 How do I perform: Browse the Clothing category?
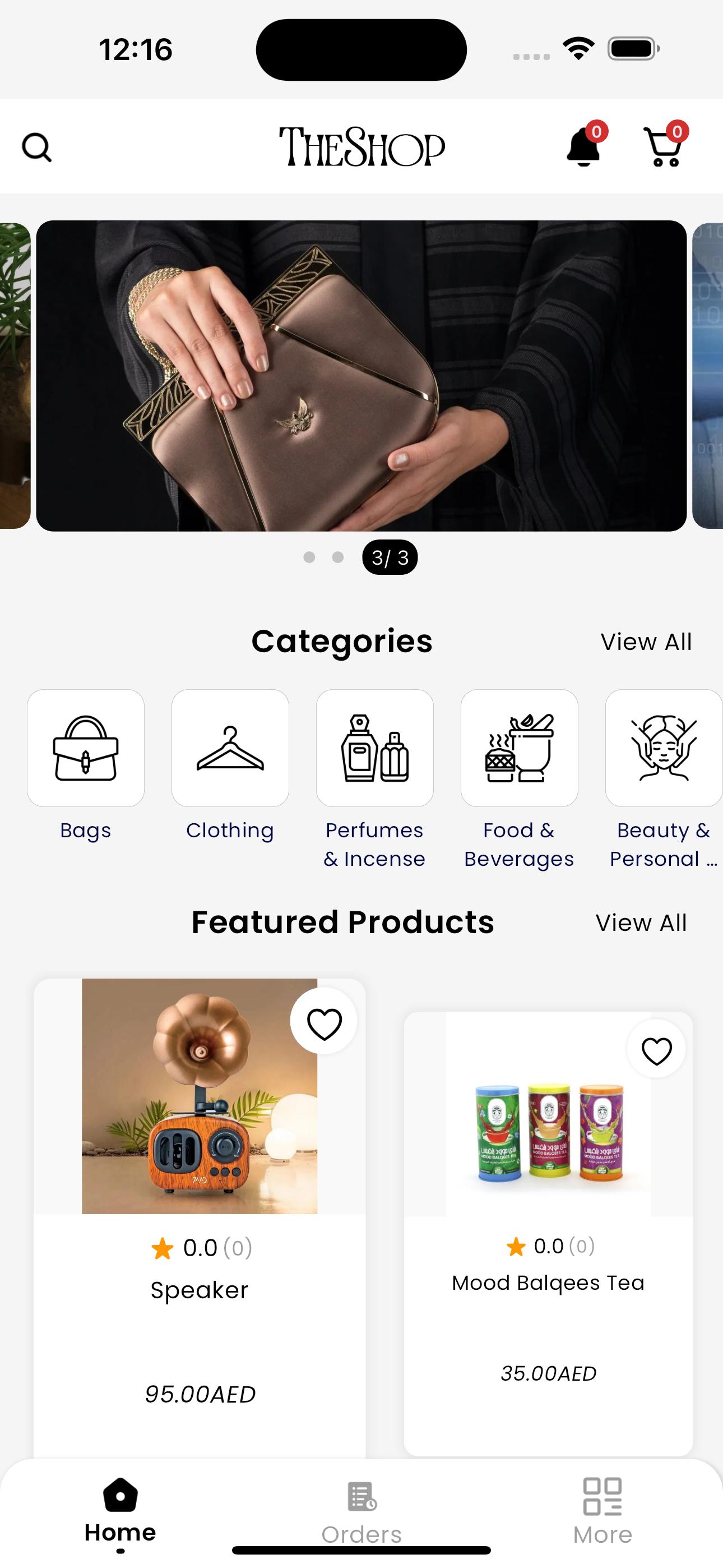pos(230,765)
